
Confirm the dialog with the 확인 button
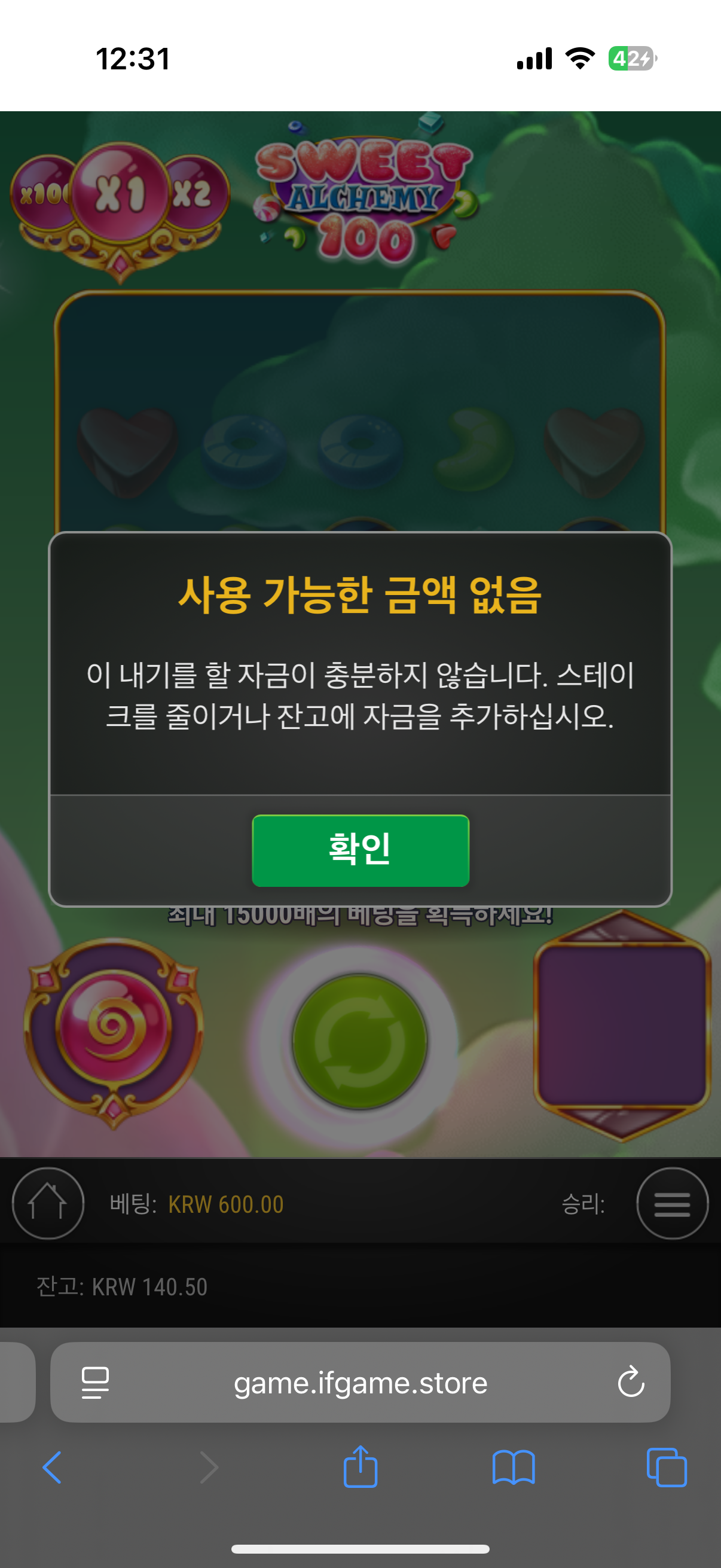coord(360,850)
